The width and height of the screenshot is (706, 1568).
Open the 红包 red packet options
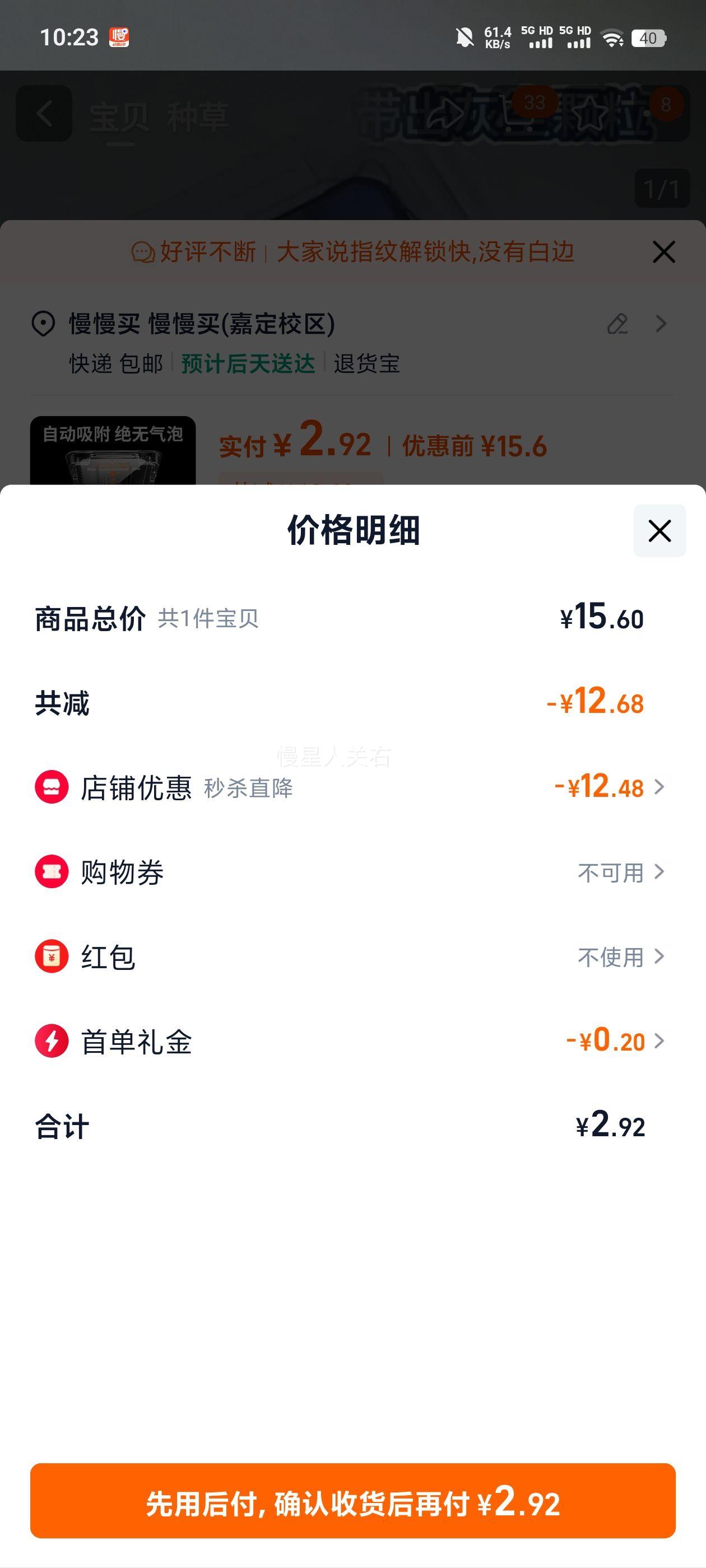point(352,956)
